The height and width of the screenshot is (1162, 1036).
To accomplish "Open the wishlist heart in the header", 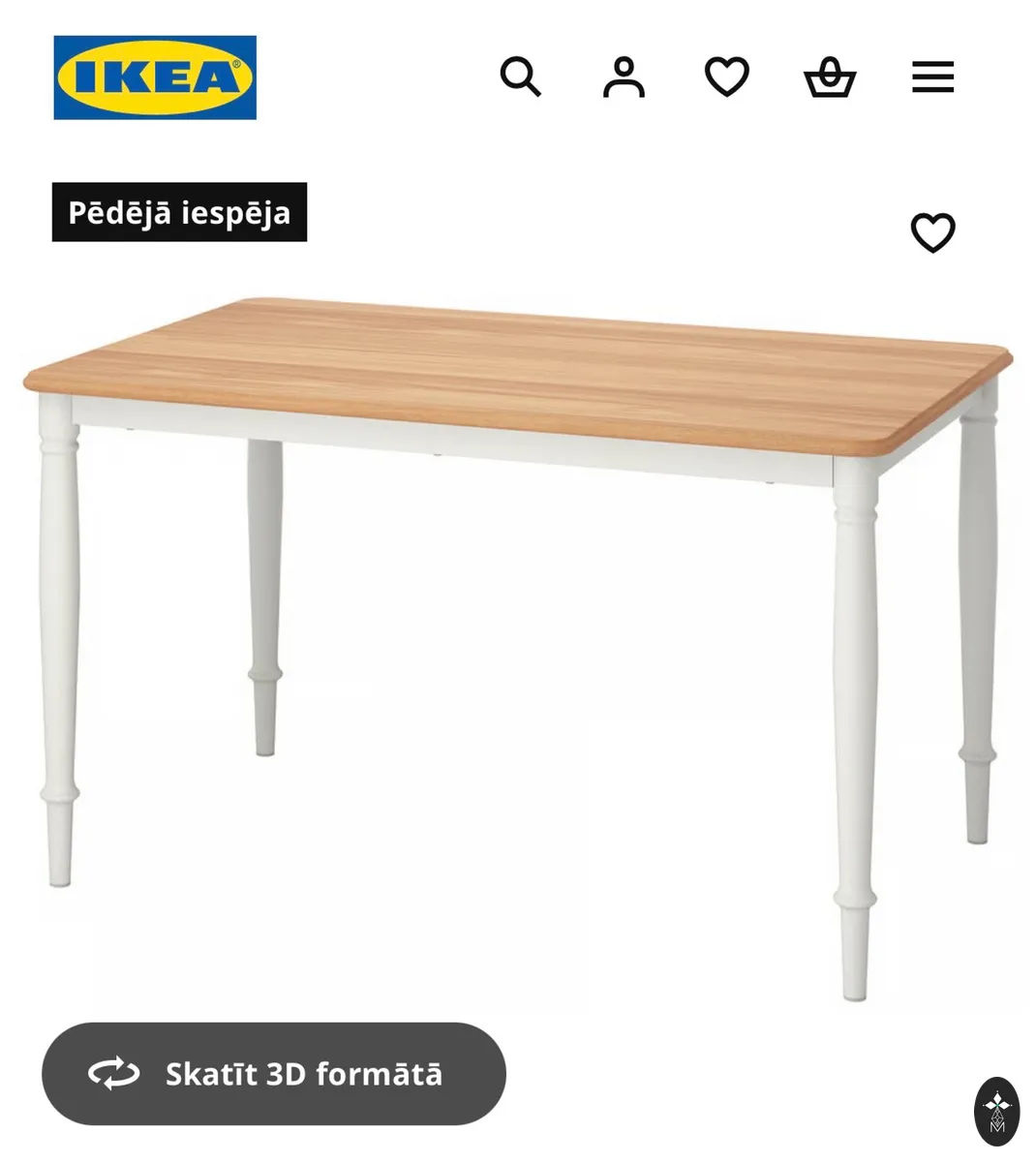I will click(x=726, y=77).
